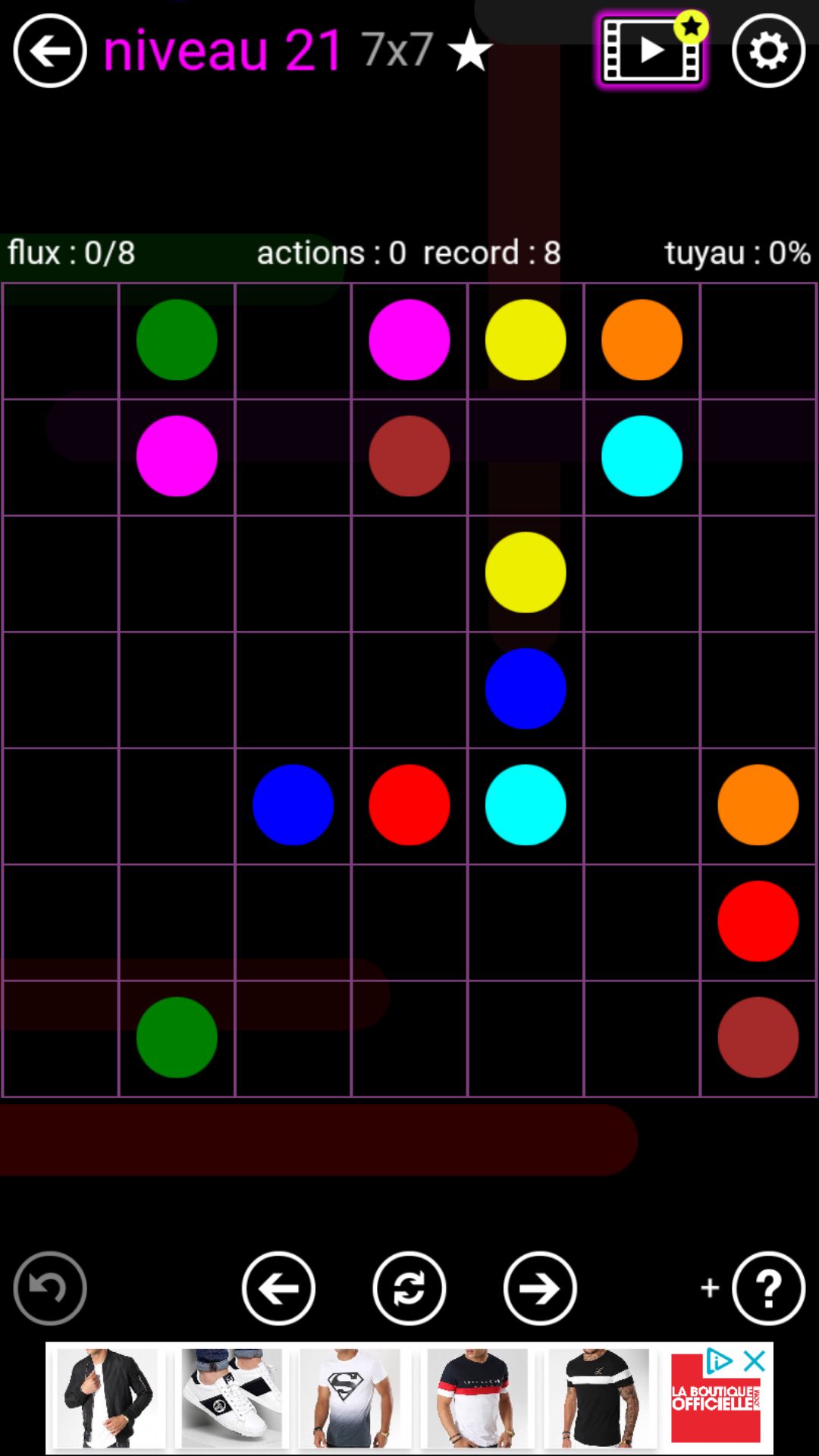The height and width of the screenshot is (1456, 819).
Task: Skip to the next level
Action: pos(539,1288)
